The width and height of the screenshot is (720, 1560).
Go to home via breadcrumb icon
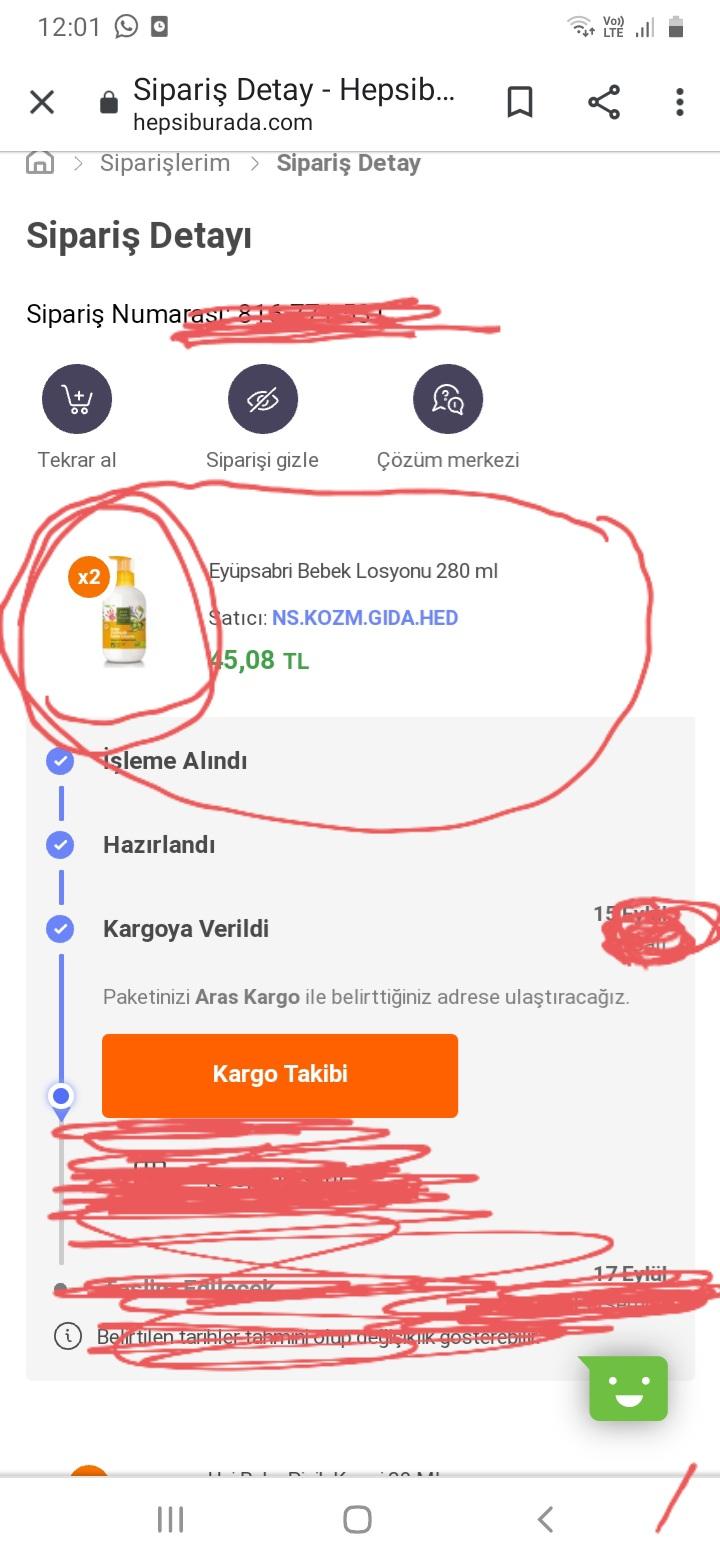click(x=40, y=163)
